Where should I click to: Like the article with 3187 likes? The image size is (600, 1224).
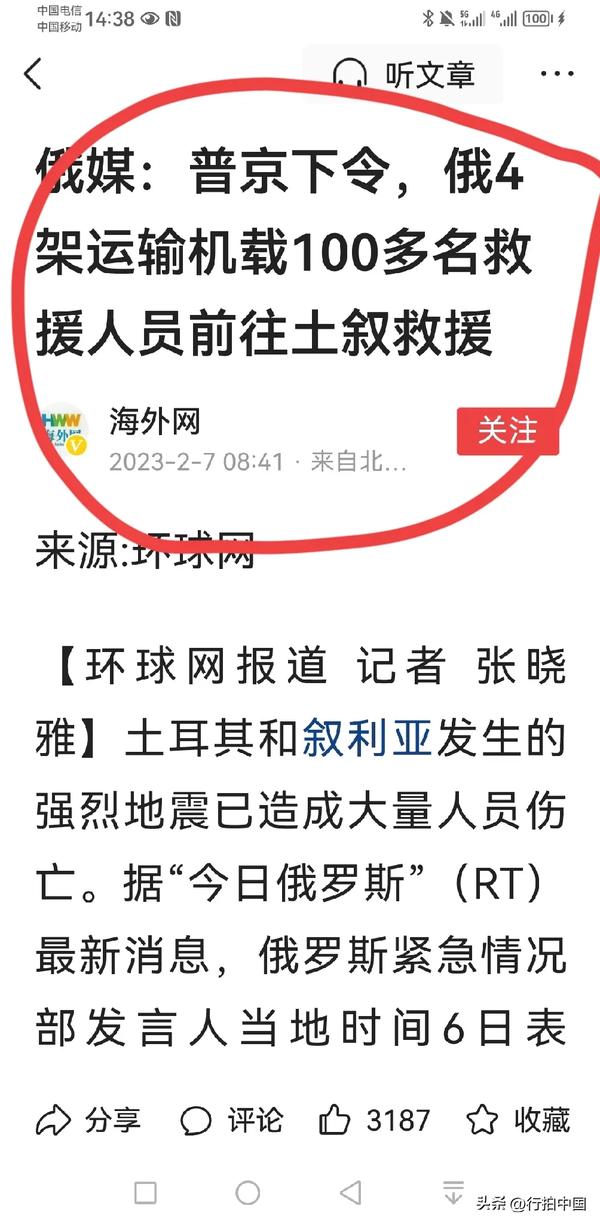click(375, 1120)
